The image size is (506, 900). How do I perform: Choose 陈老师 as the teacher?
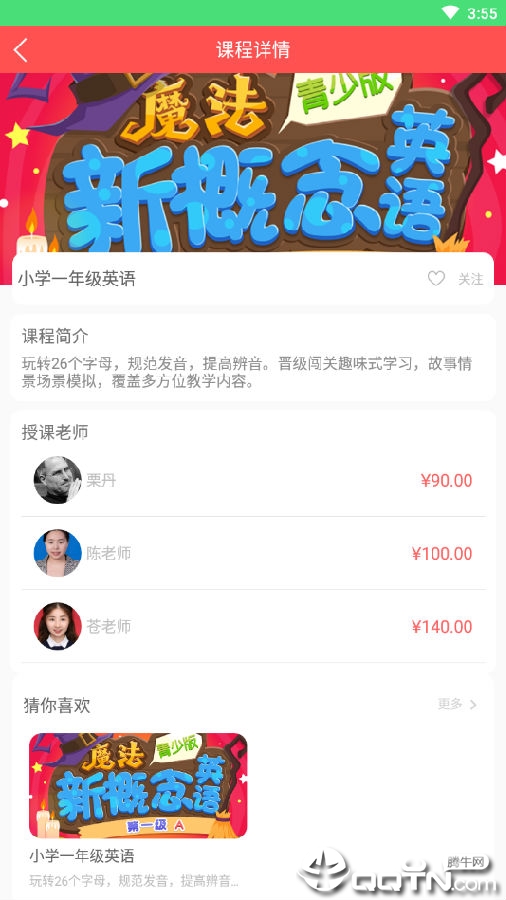click(x=253, y=553)
